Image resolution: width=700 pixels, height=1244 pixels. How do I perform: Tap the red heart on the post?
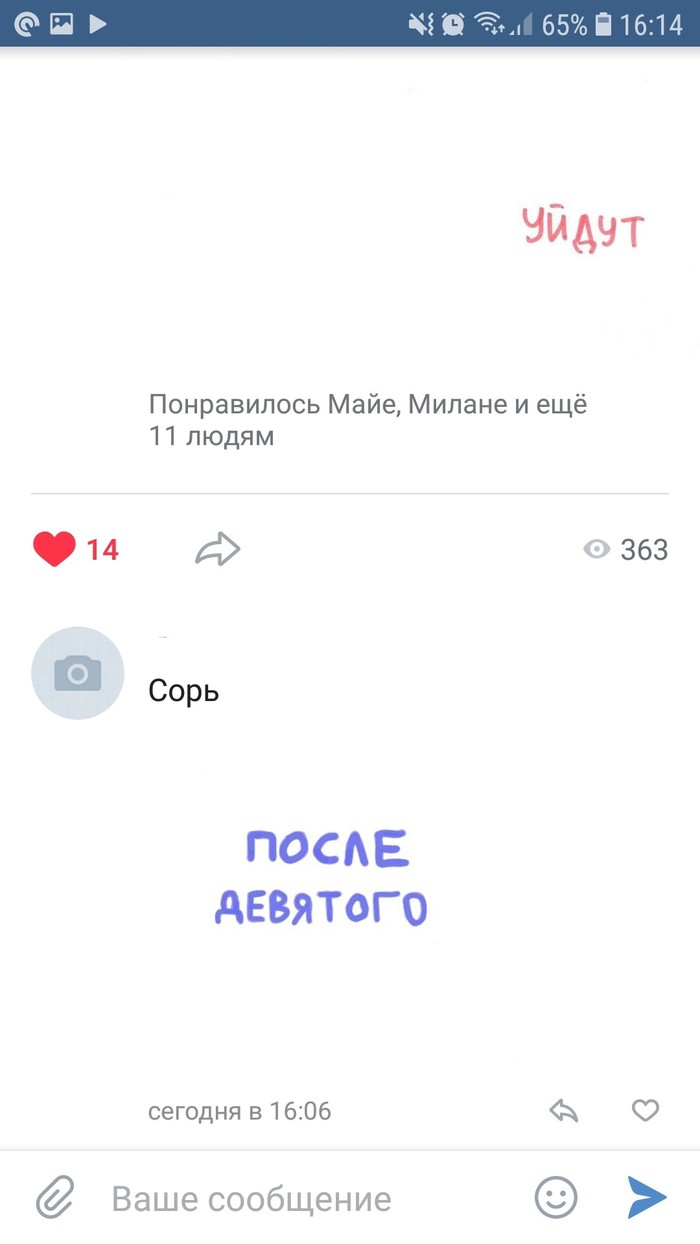[54, 549]
